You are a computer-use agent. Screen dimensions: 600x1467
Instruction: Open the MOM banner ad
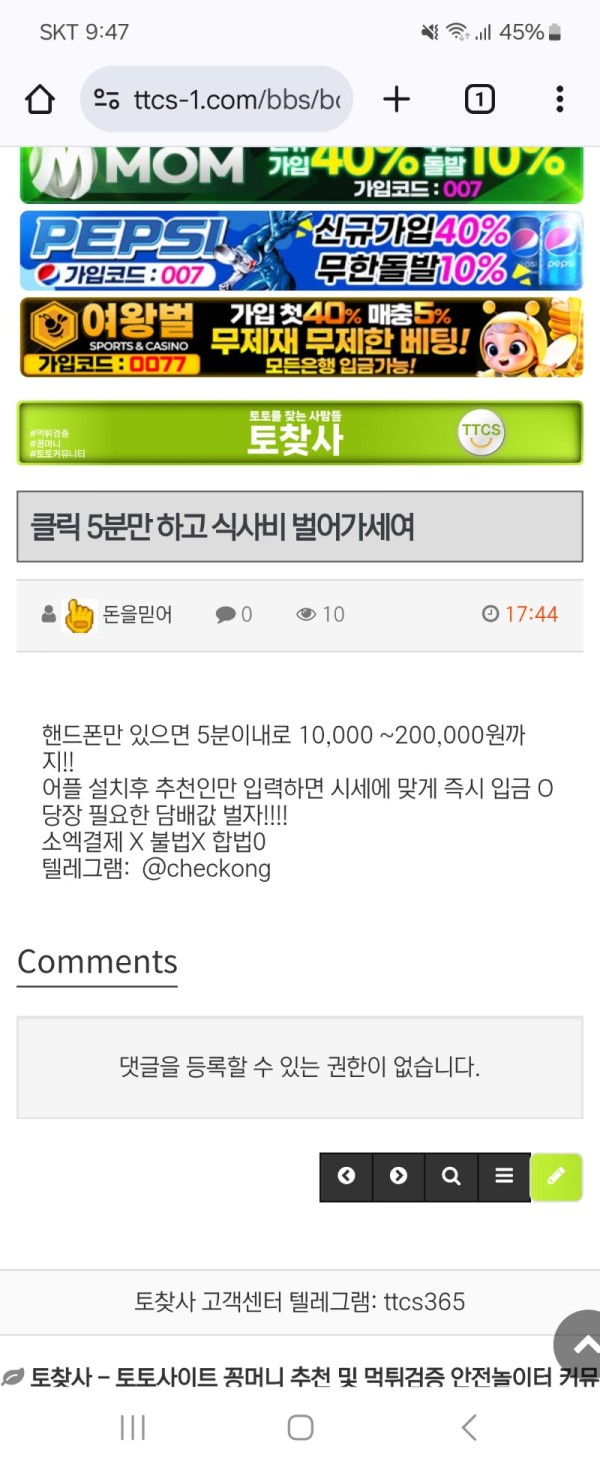pyautogui.click(x=300, y=174)
